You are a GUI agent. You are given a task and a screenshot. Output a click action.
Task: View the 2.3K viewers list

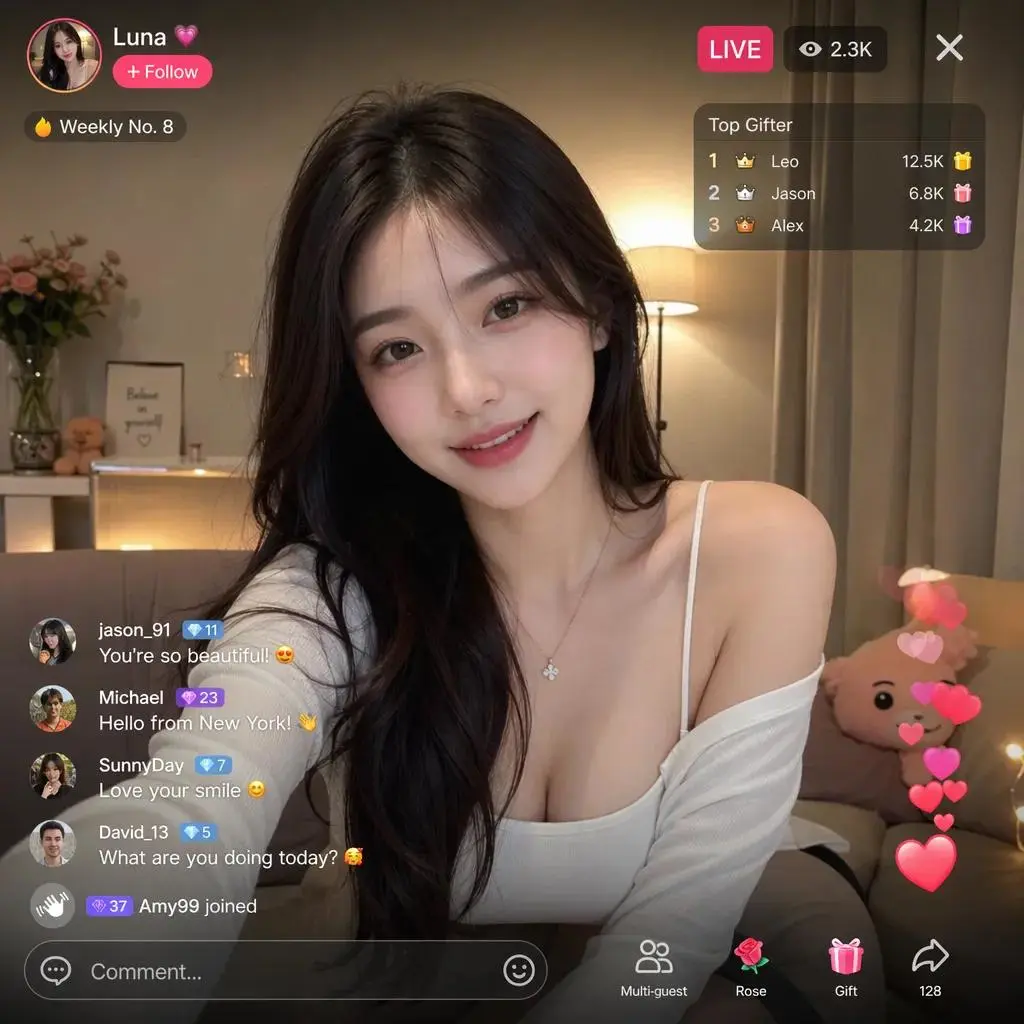tap(835, 49)
